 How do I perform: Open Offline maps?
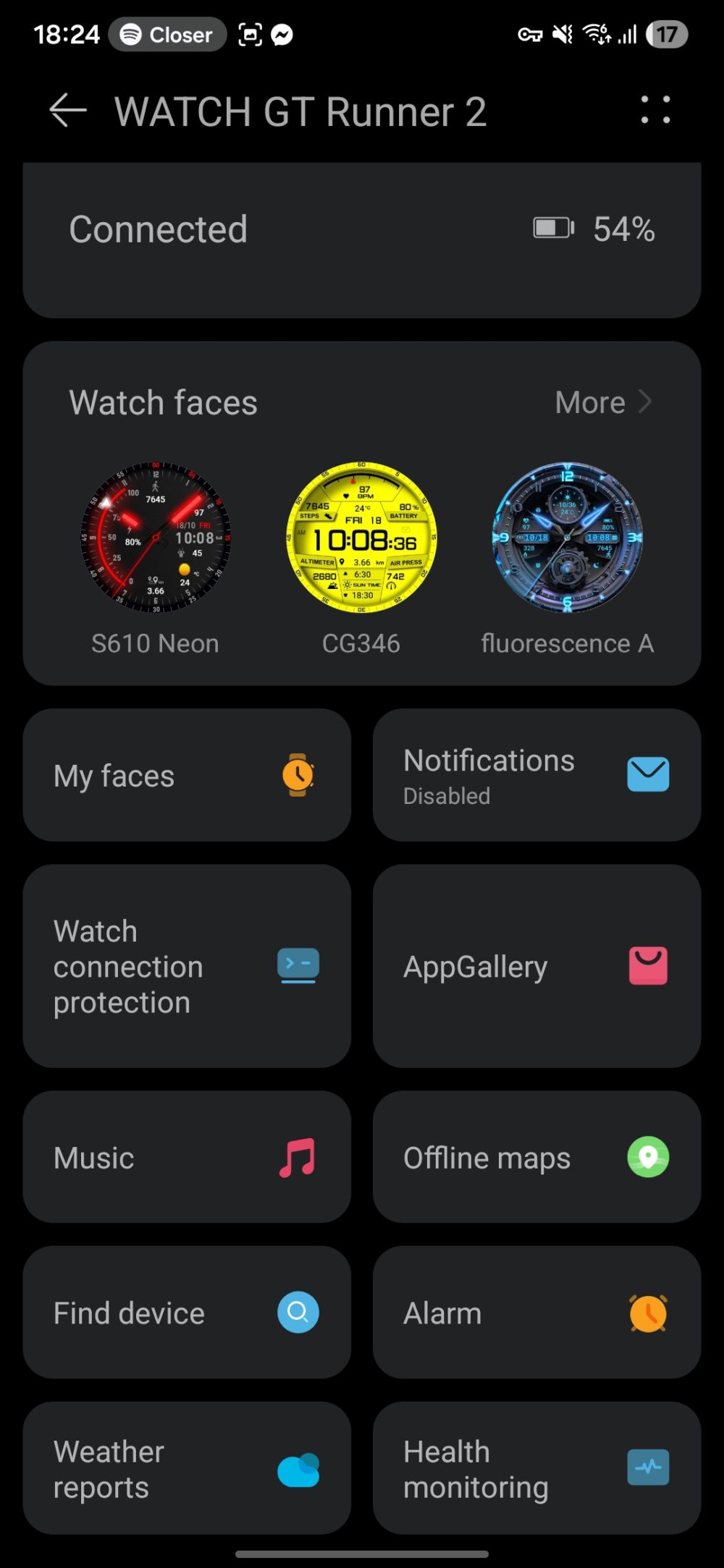click(x=536, y=1157)
